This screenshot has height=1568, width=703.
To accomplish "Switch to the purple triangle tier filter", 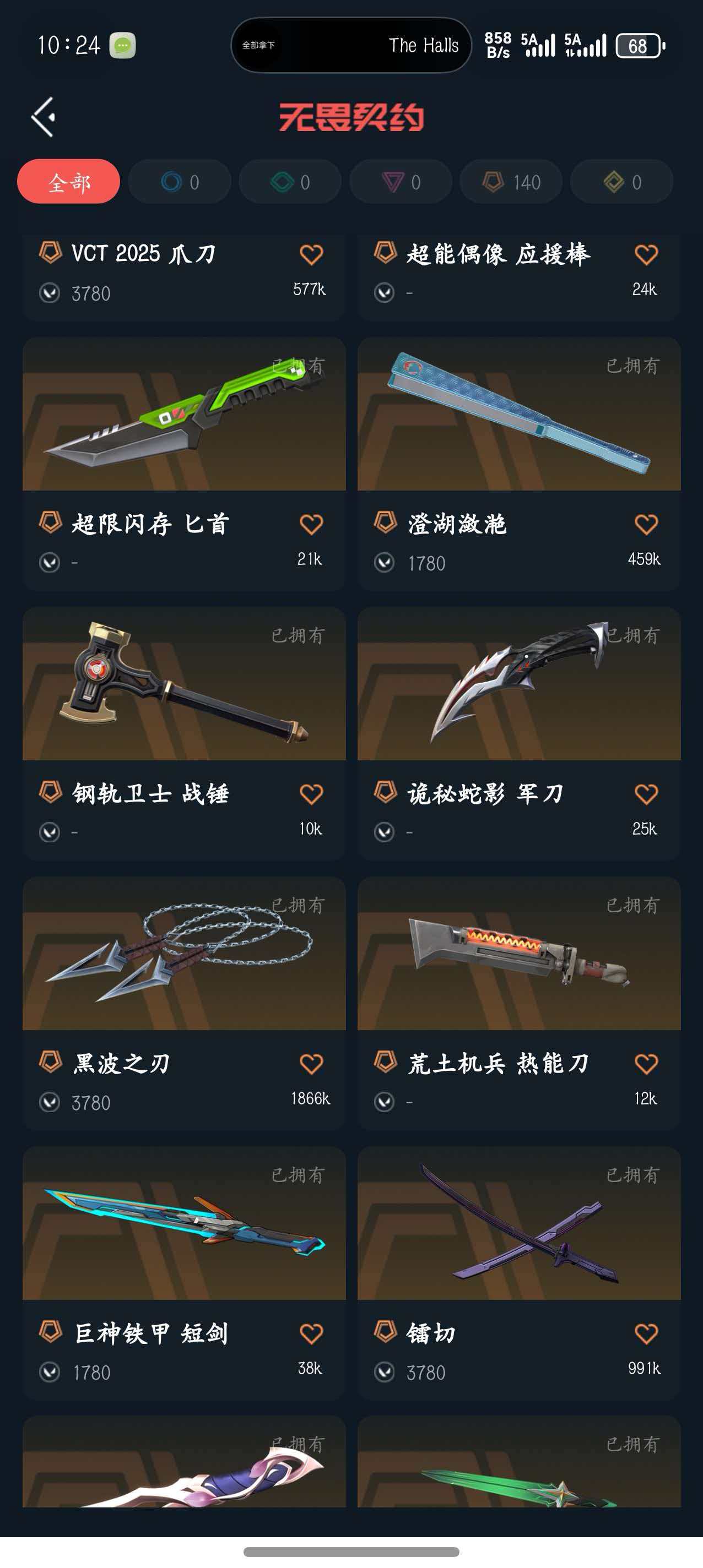I will pos(401,181).
